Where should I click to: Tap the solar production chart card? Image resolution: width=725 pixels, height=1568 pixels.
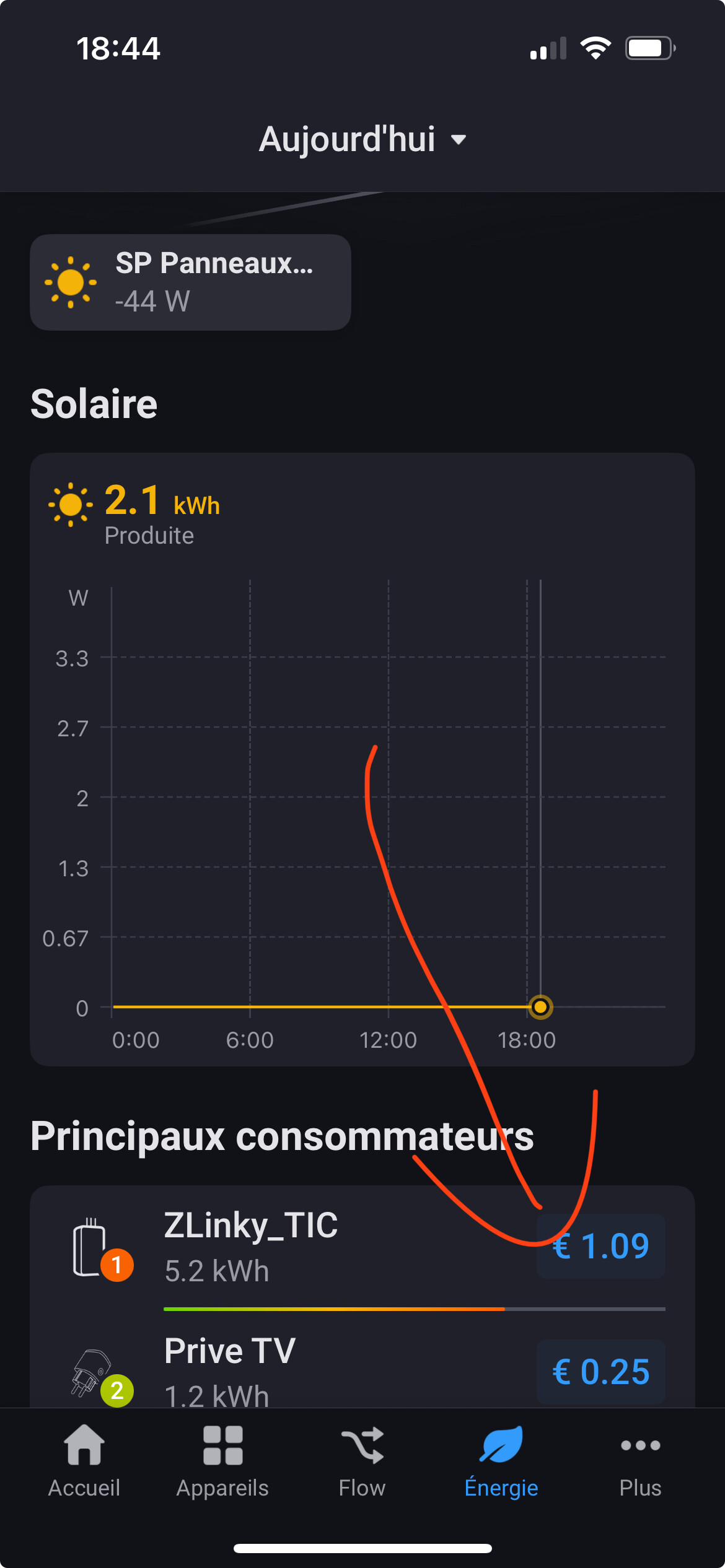(x=362, y=759)
